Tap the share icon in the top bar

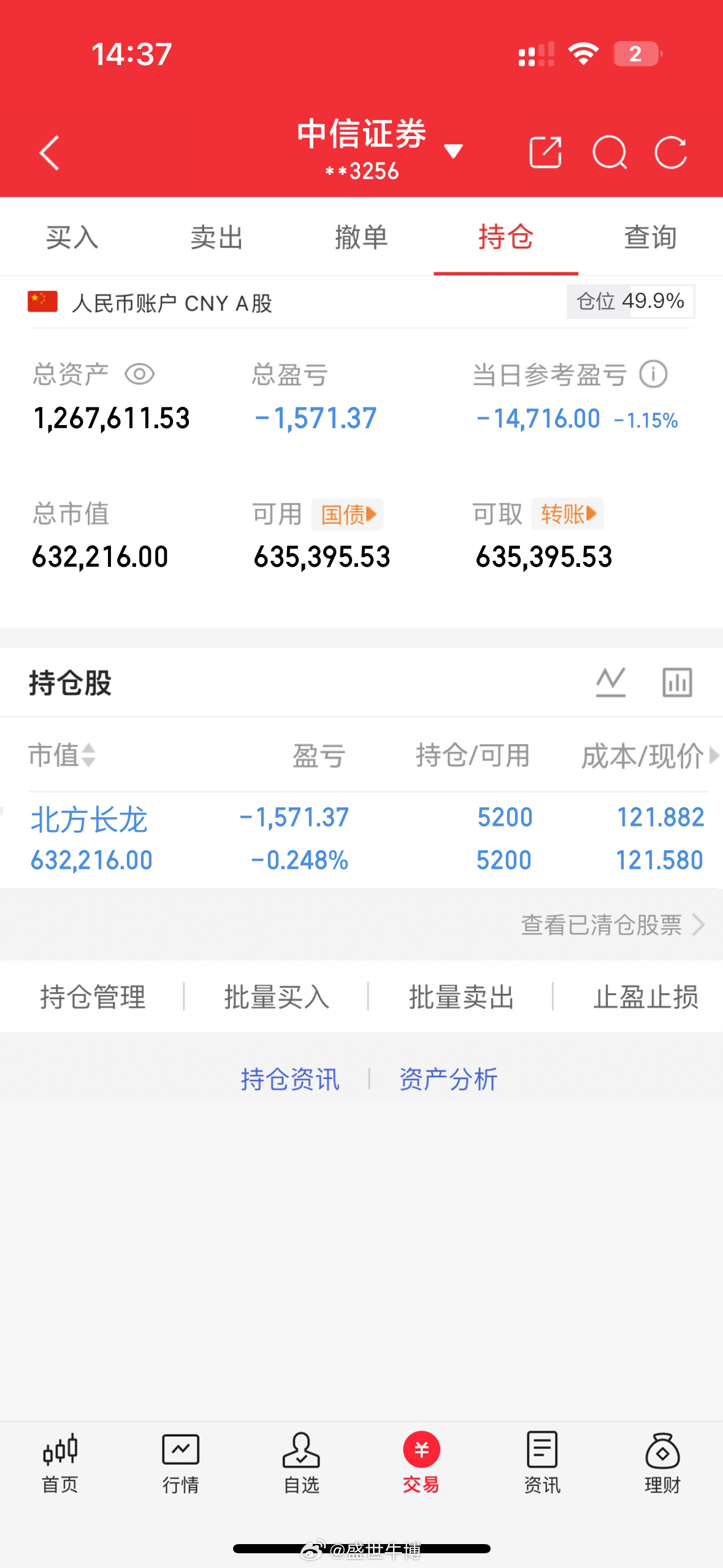click(546, 152)
